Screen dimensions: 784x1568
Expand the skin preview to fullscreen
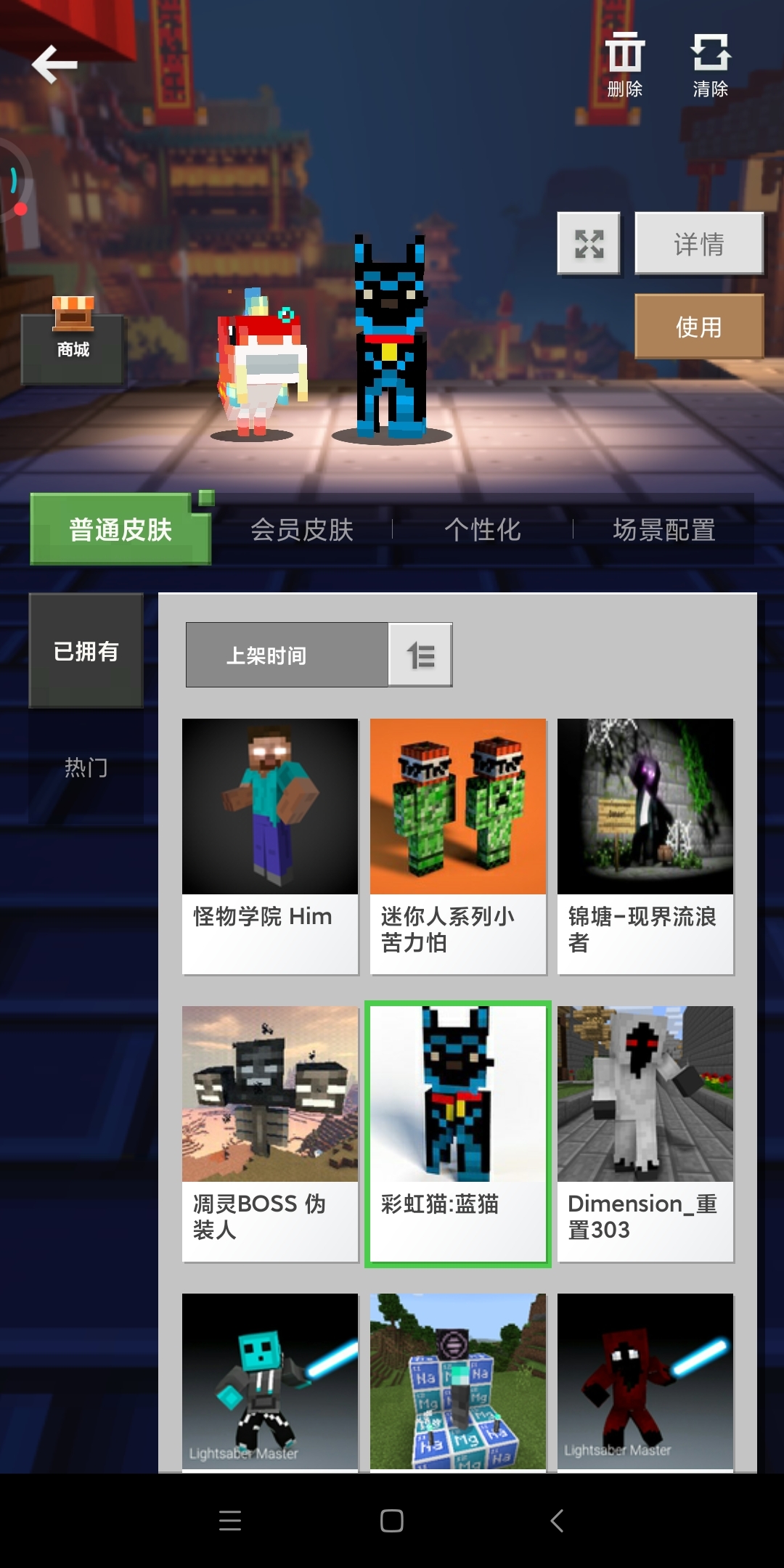[589, 244]
